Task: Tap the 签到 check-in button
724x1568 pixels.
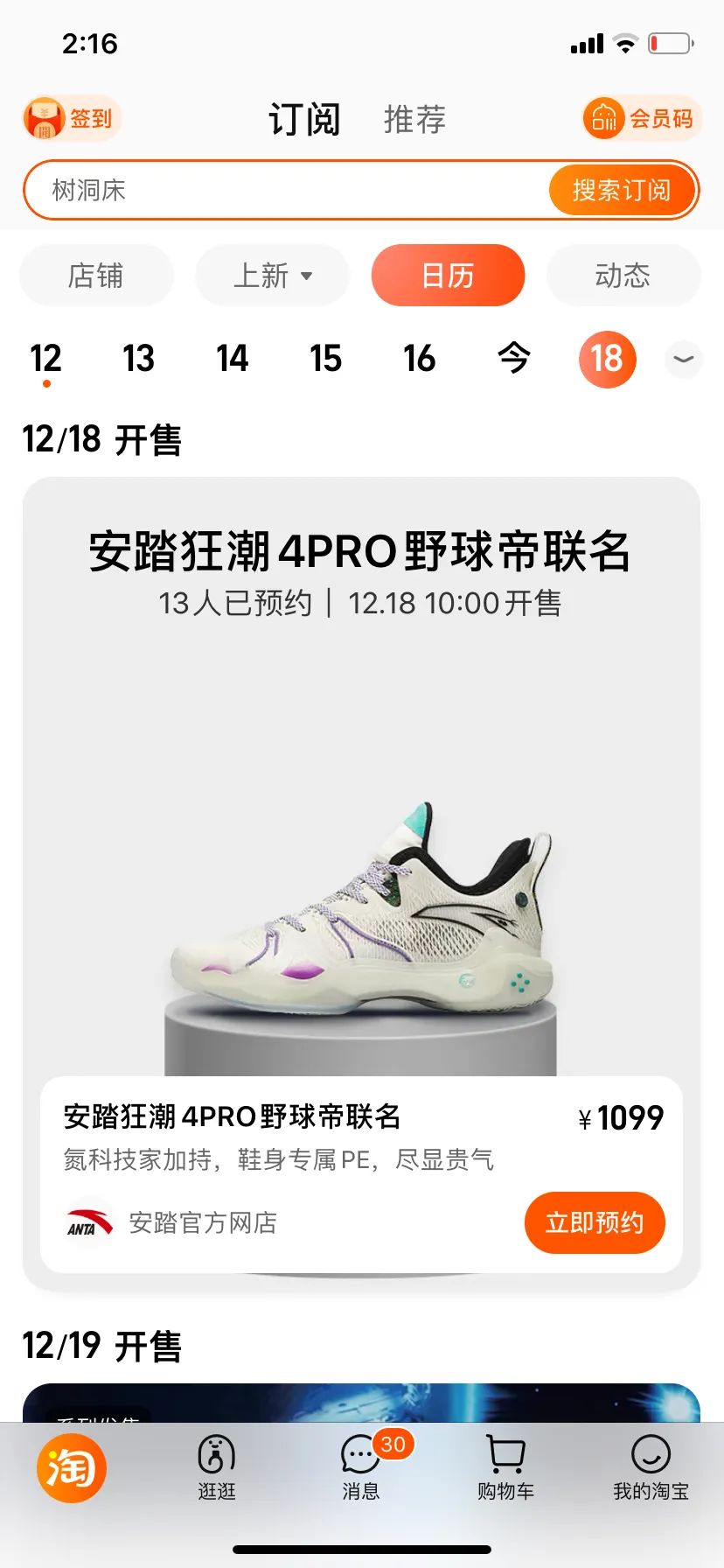Action: click(72, 118)
